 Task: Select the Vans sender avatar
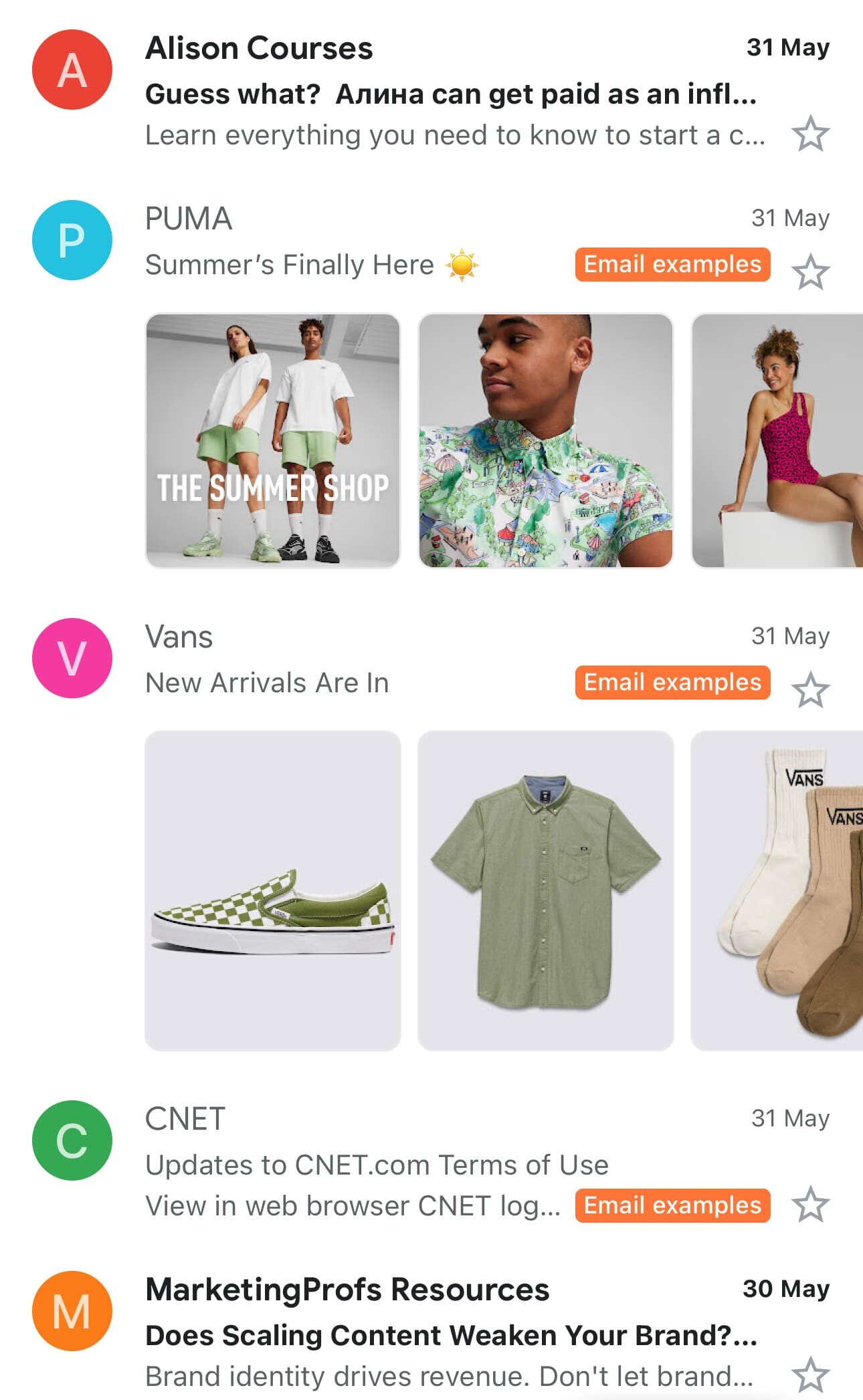70,657
